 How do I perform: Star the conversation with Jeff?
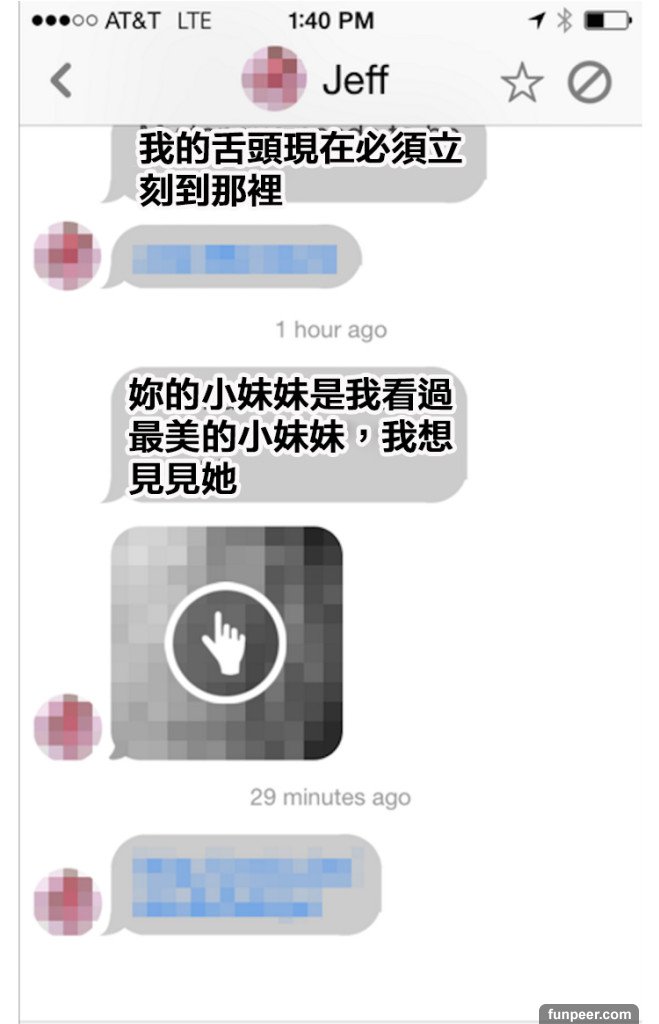click(x=522, y=84)
